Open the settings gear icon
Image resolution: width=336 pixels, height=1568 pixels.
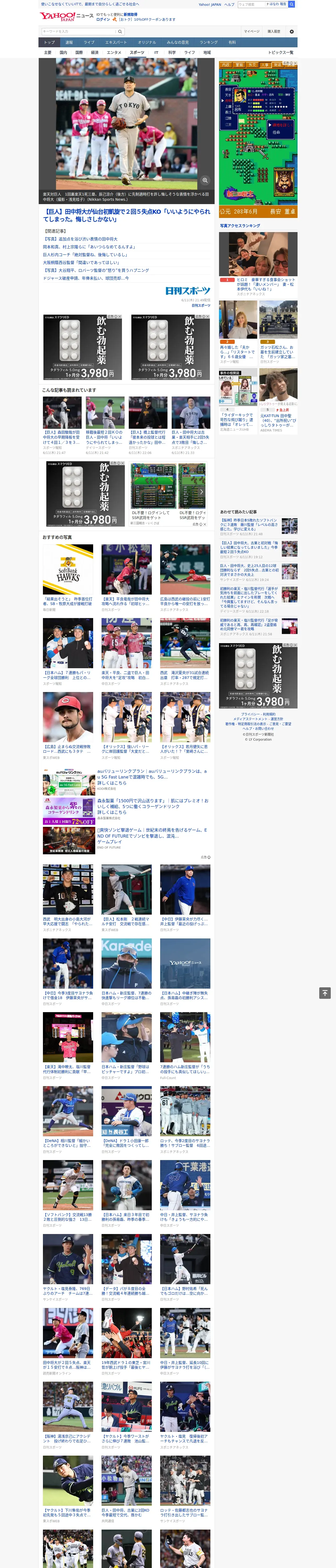[292, 31]
